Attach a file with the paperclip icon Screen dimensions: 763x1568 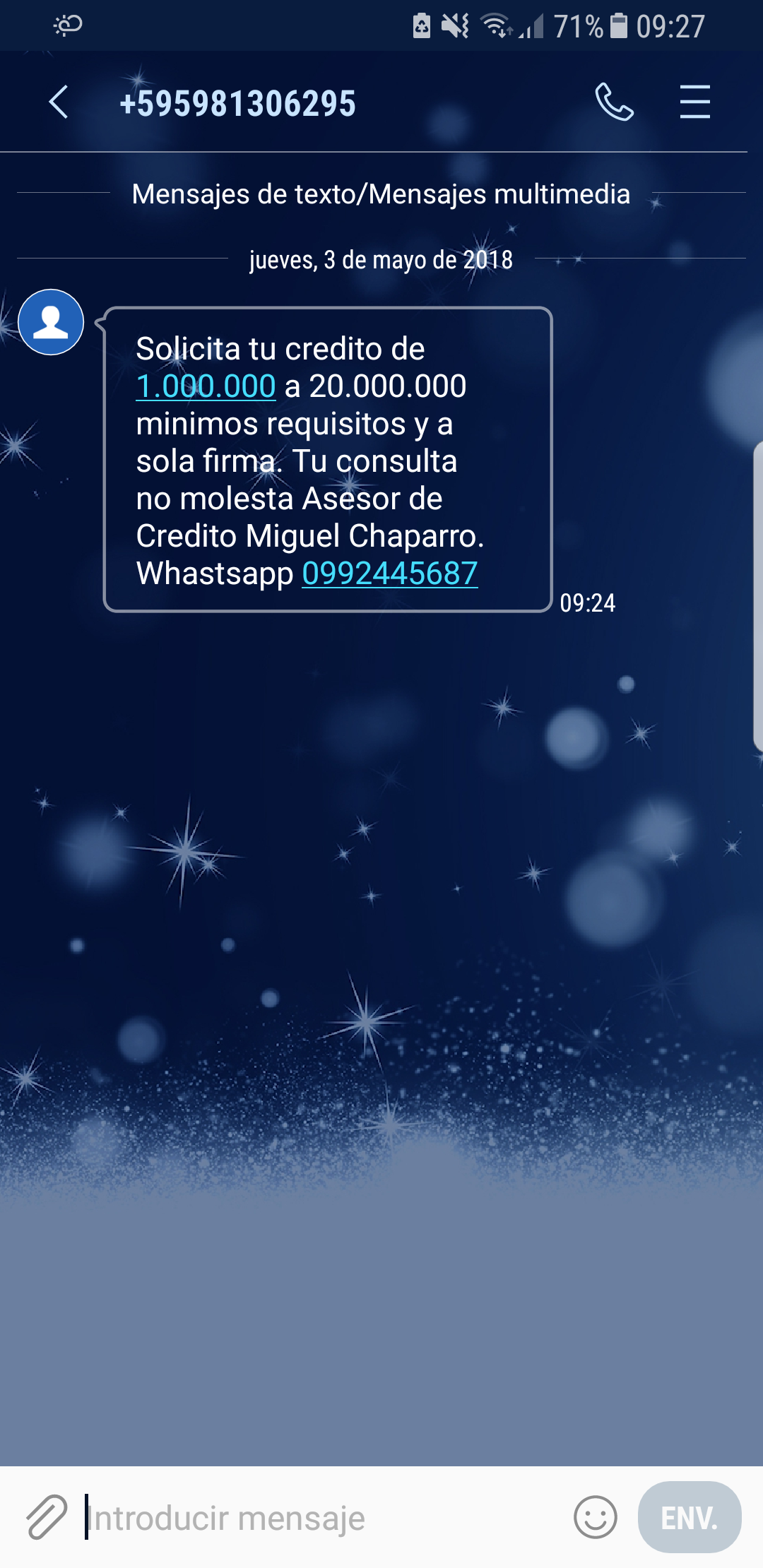click(x=47, y=1517)
